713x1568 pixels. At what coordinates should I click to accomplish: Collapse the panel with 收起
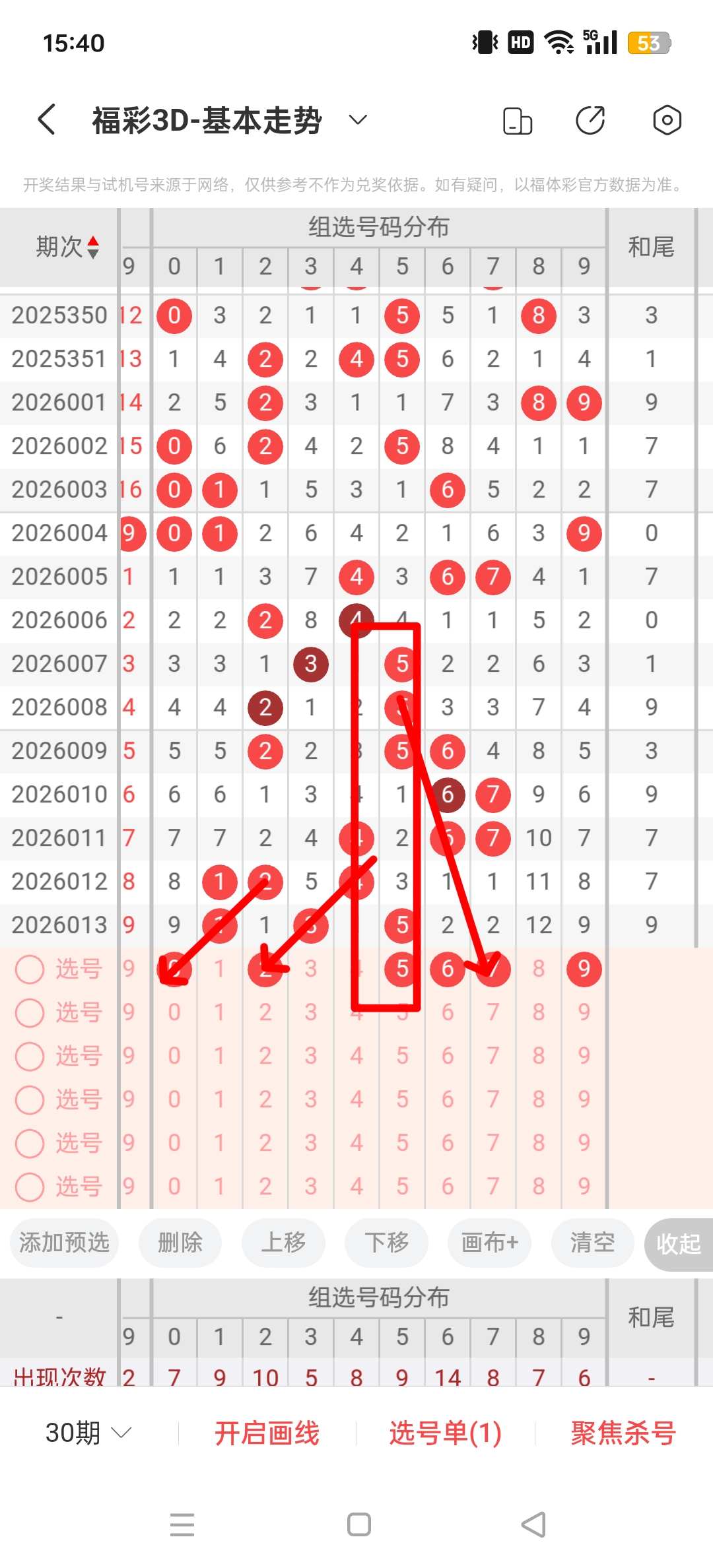click(x=678, y=1244)
